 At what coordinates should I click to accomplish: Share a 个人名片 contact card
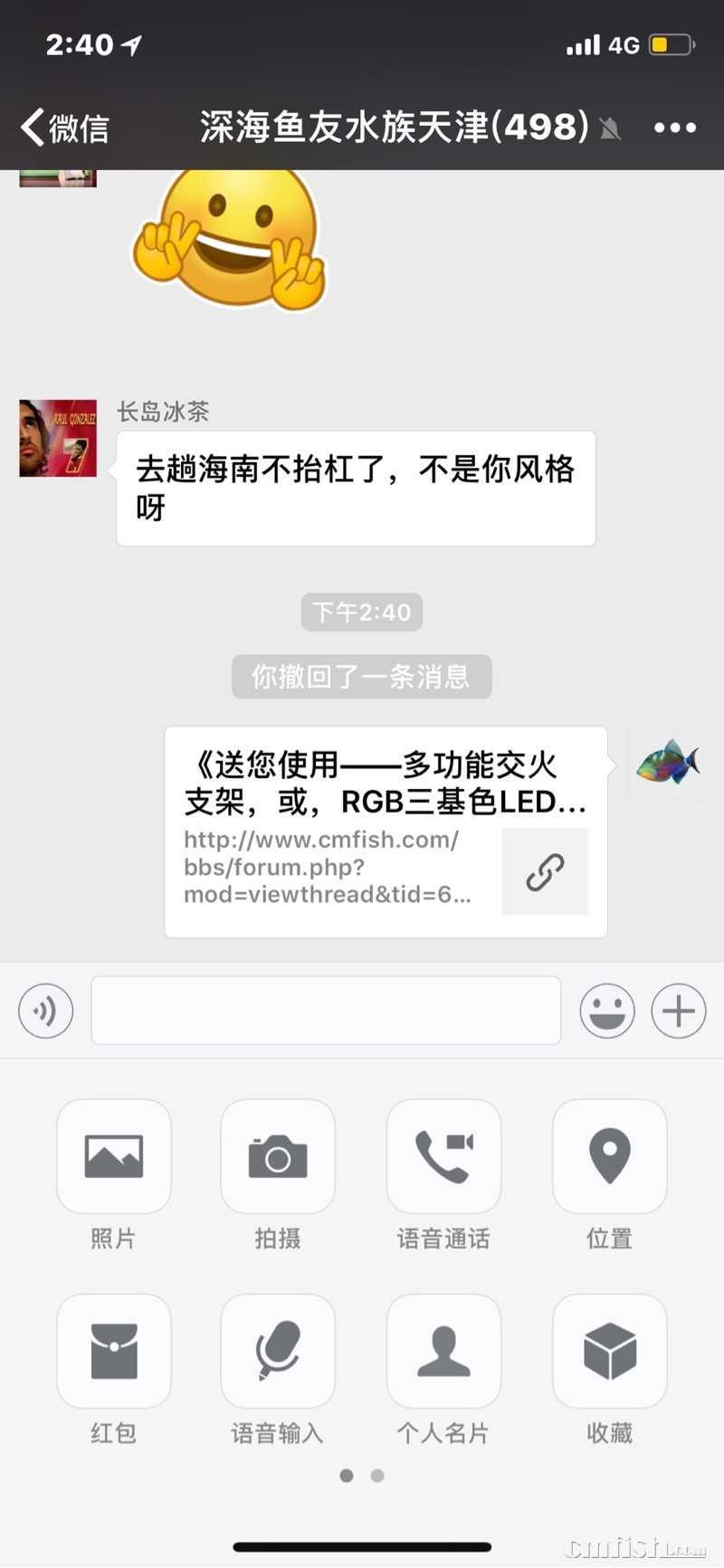[x=443, y=1351]
